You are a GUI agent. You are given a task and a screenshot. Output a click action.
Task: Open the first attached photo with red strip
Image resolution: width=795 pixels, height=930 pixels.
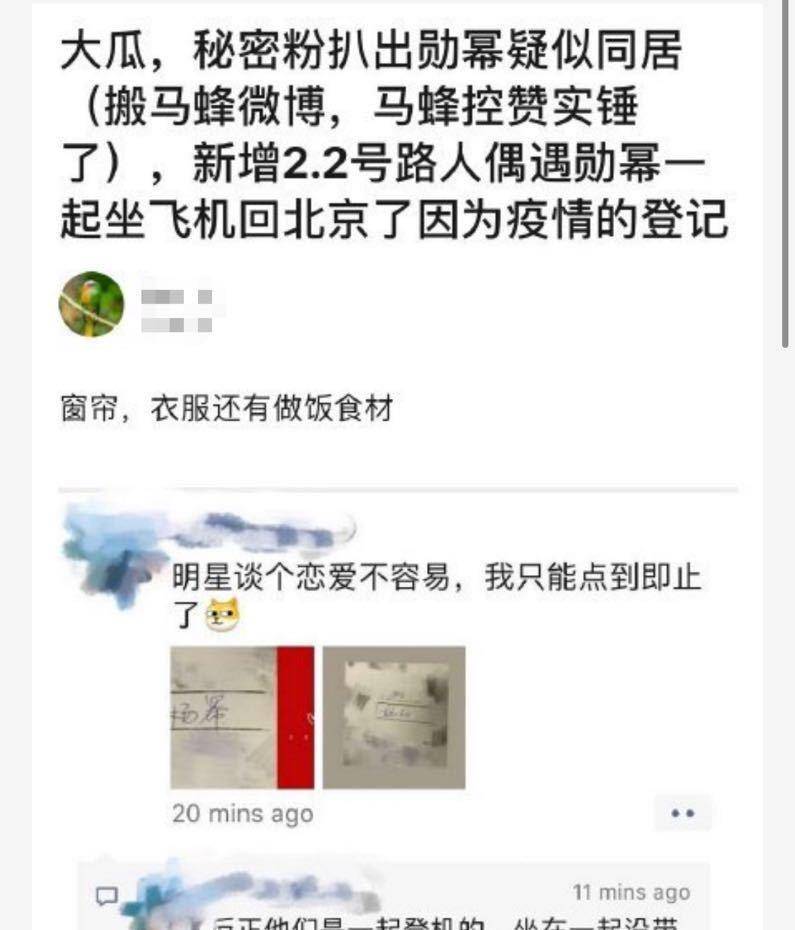[x=242, y=716]
